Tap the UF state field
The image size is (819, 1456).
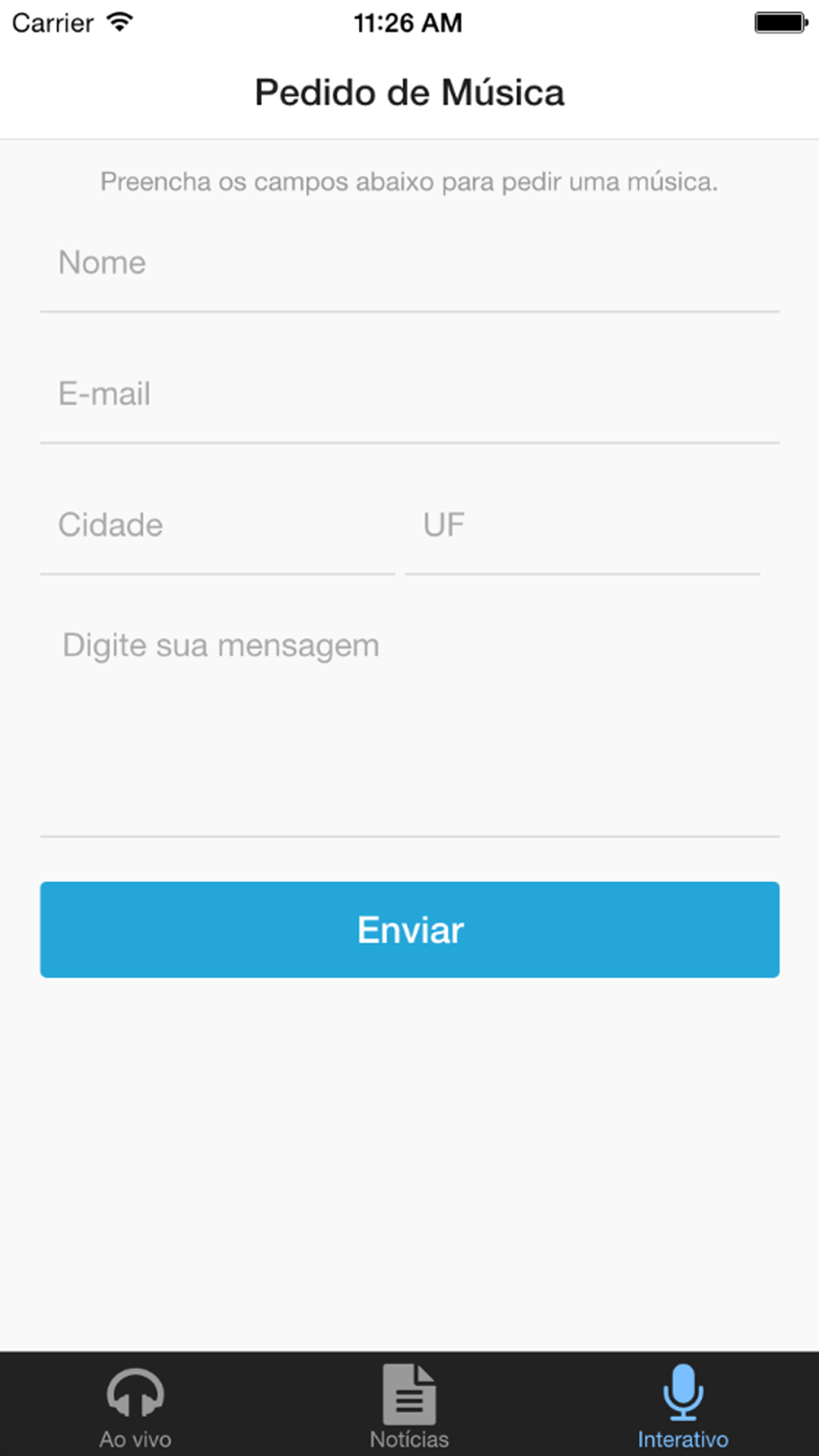582,525
